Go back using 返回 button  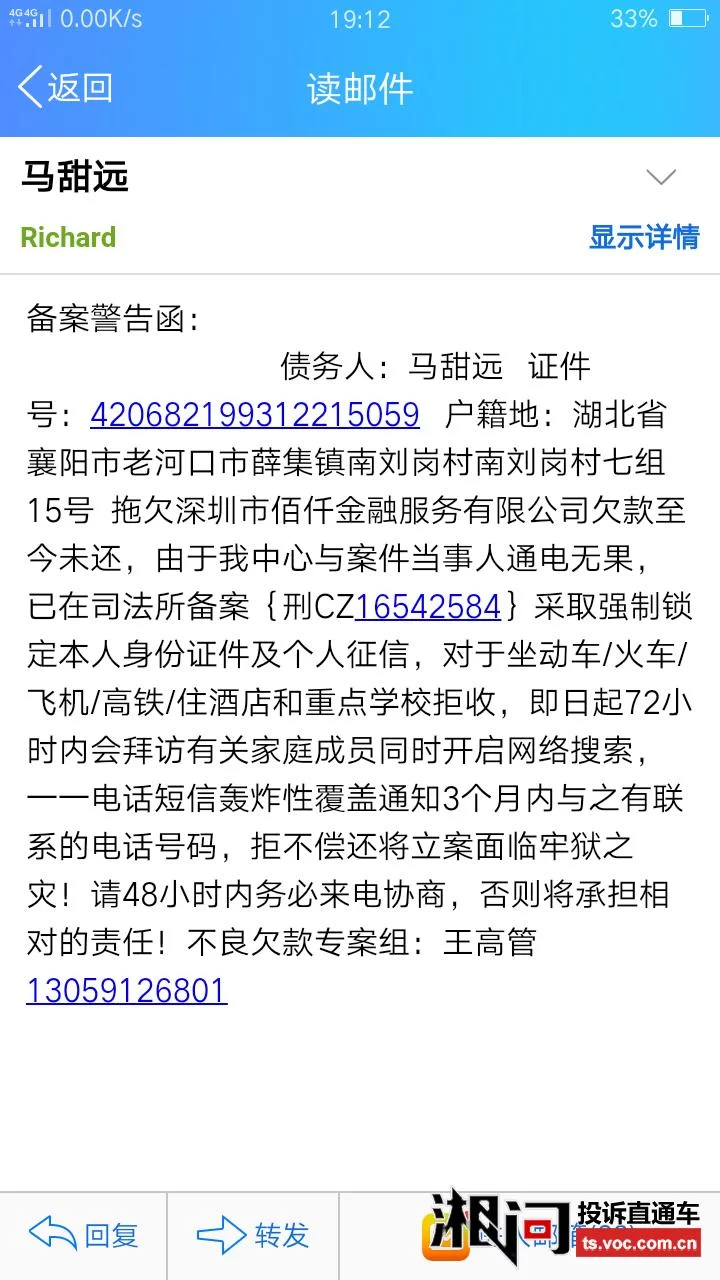point(66,88)
